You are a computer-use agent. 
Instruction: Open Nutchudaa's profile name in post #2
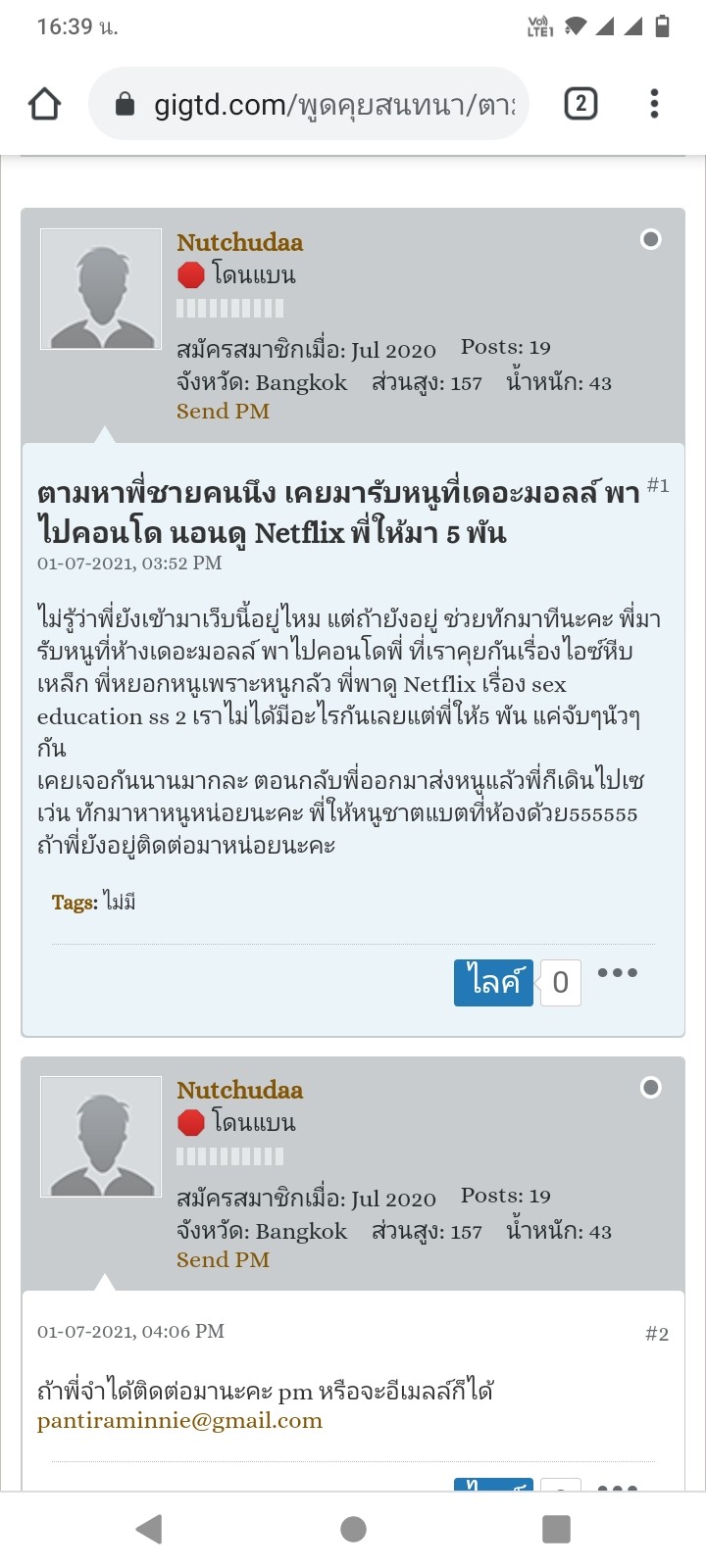point(239,1090)
